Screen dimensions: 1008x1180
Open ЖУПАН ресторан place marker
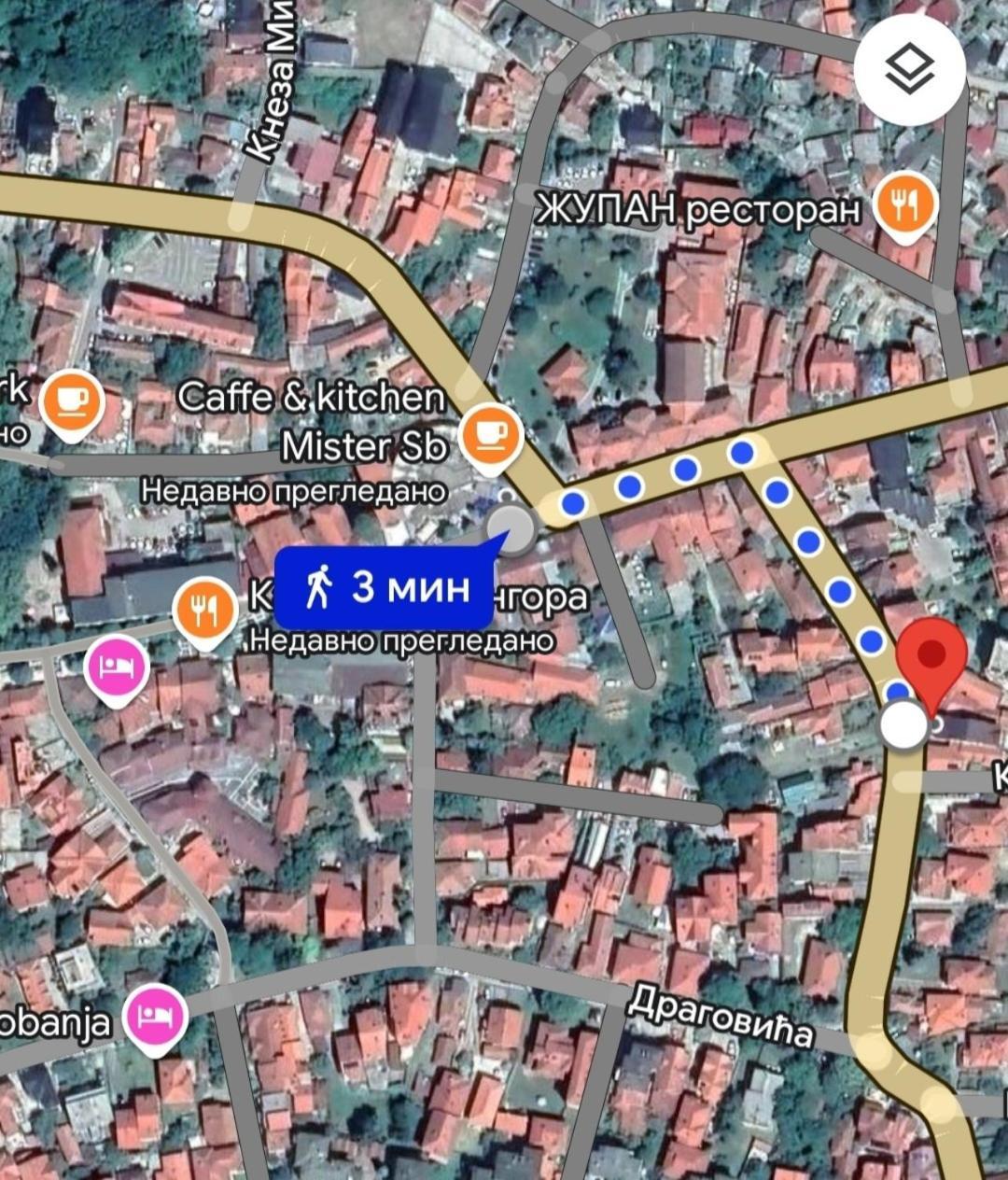(x=904, y=205)
